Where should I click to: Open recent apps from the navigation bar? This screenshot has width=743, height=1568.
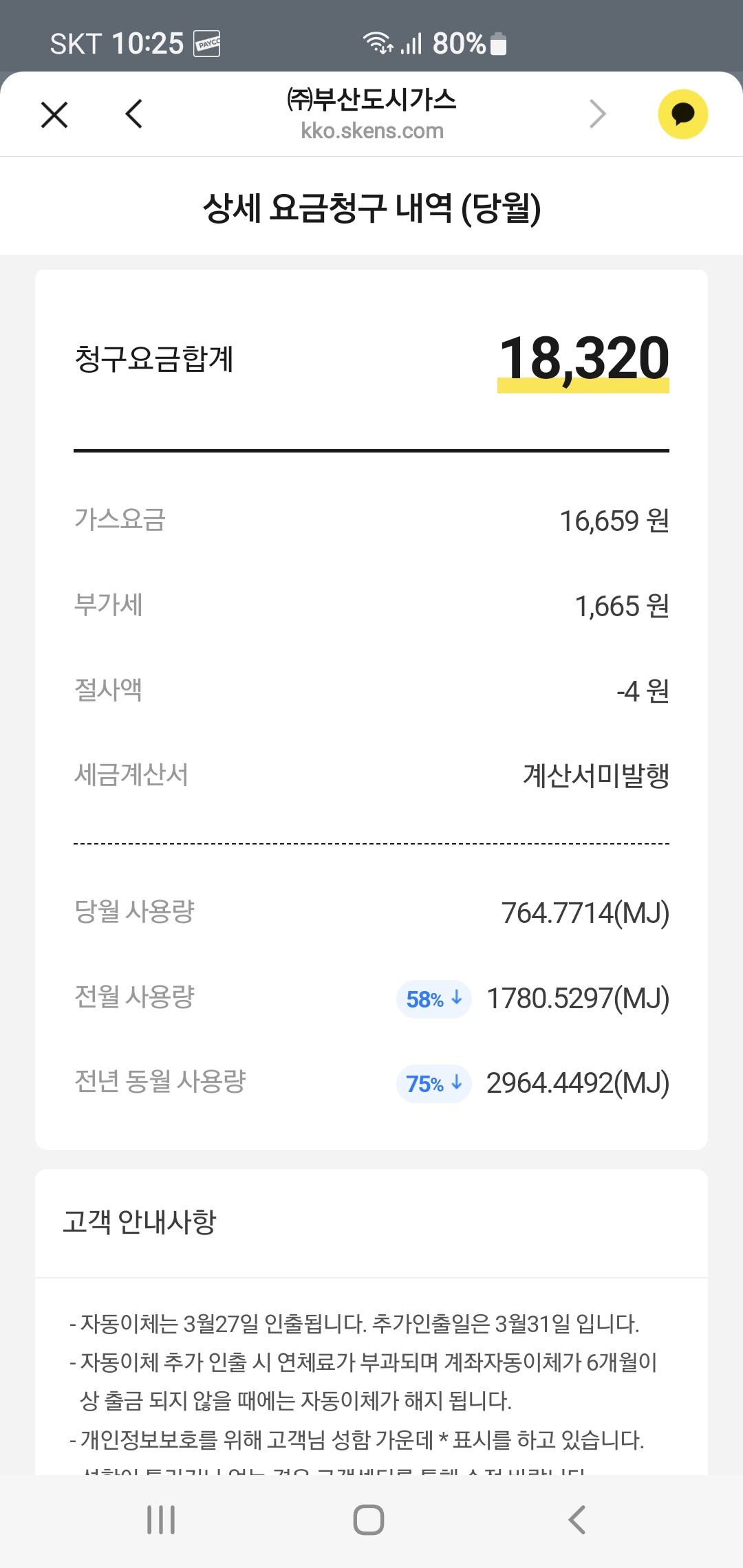coord(161,1520)
